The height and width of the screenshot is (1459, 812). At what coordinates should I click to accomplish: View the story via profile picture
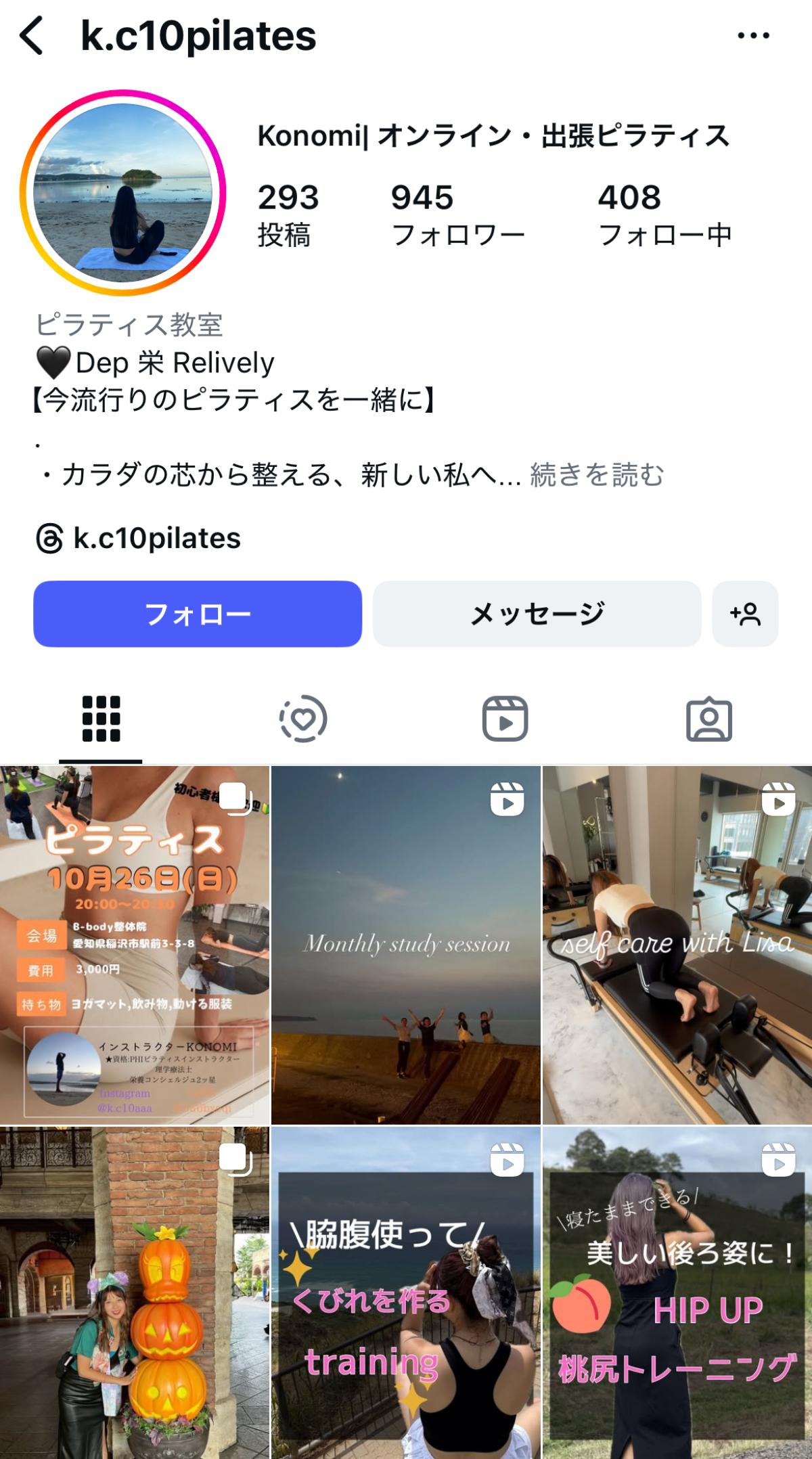point(122,193)
